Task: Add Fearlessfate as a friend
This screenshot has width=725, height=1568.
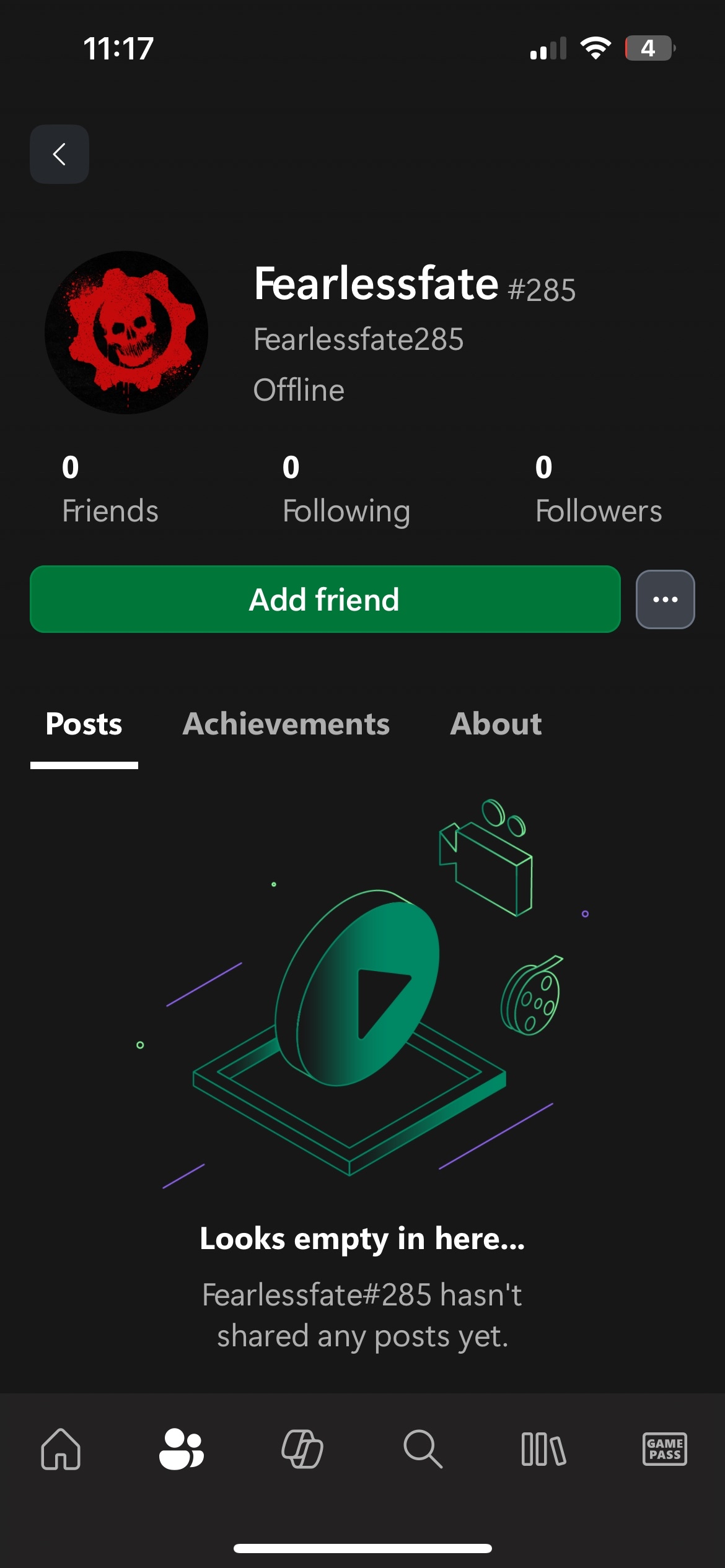Action: [x=325, y=599]
